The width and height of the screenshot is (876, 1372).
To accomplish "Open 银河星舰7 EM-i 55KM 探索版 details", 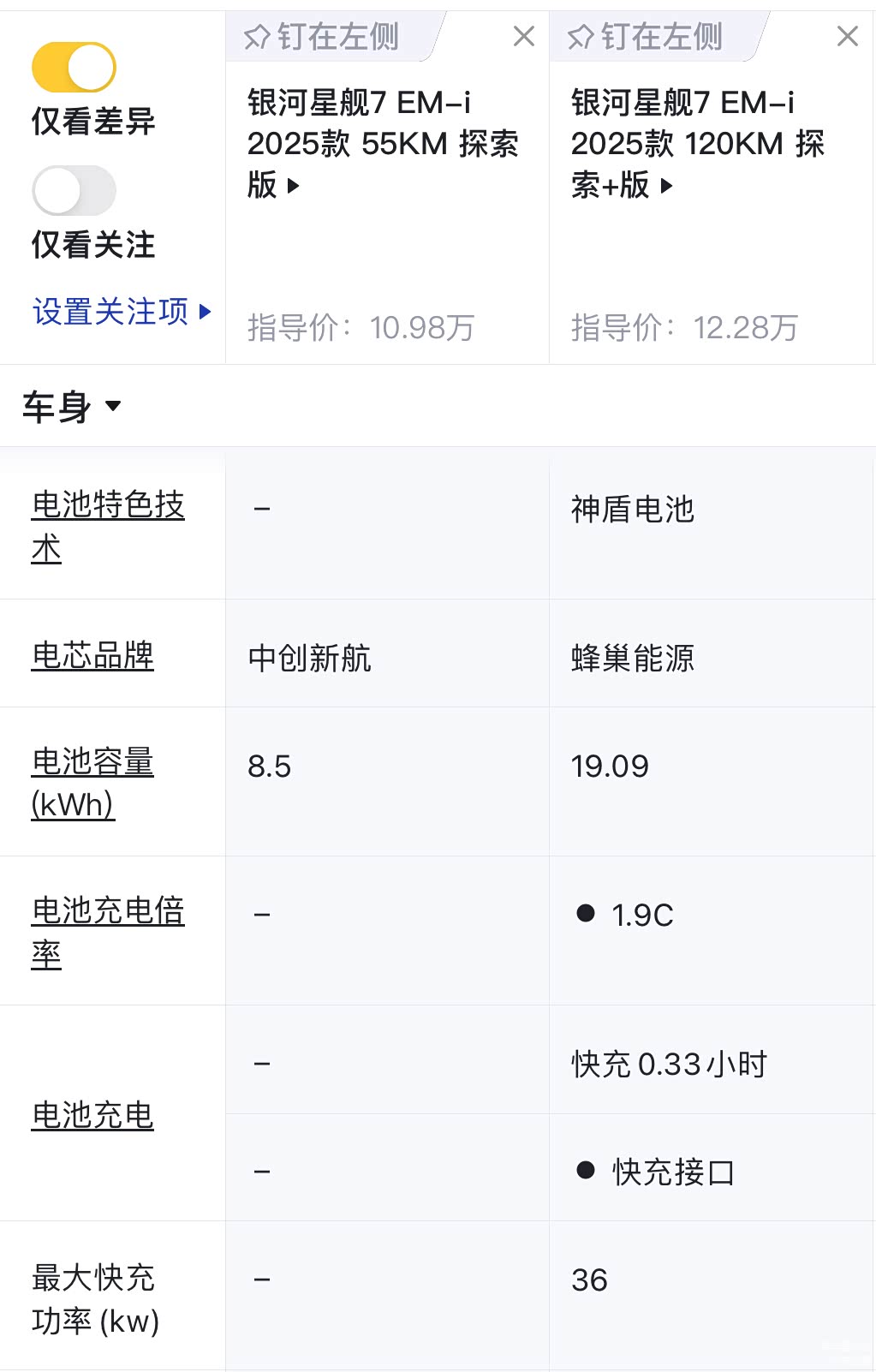I will (382, 144).
